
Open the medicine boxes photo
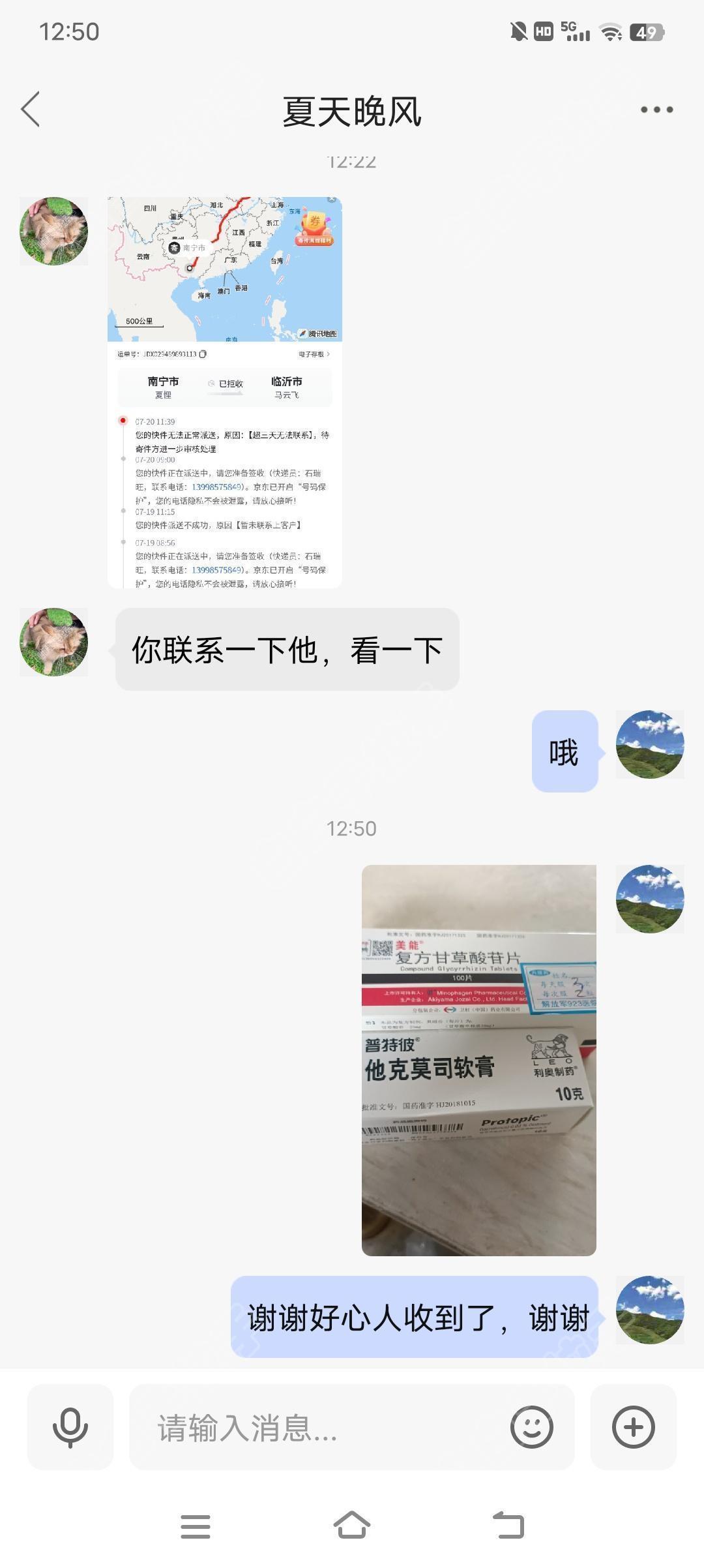point(478,1060)
